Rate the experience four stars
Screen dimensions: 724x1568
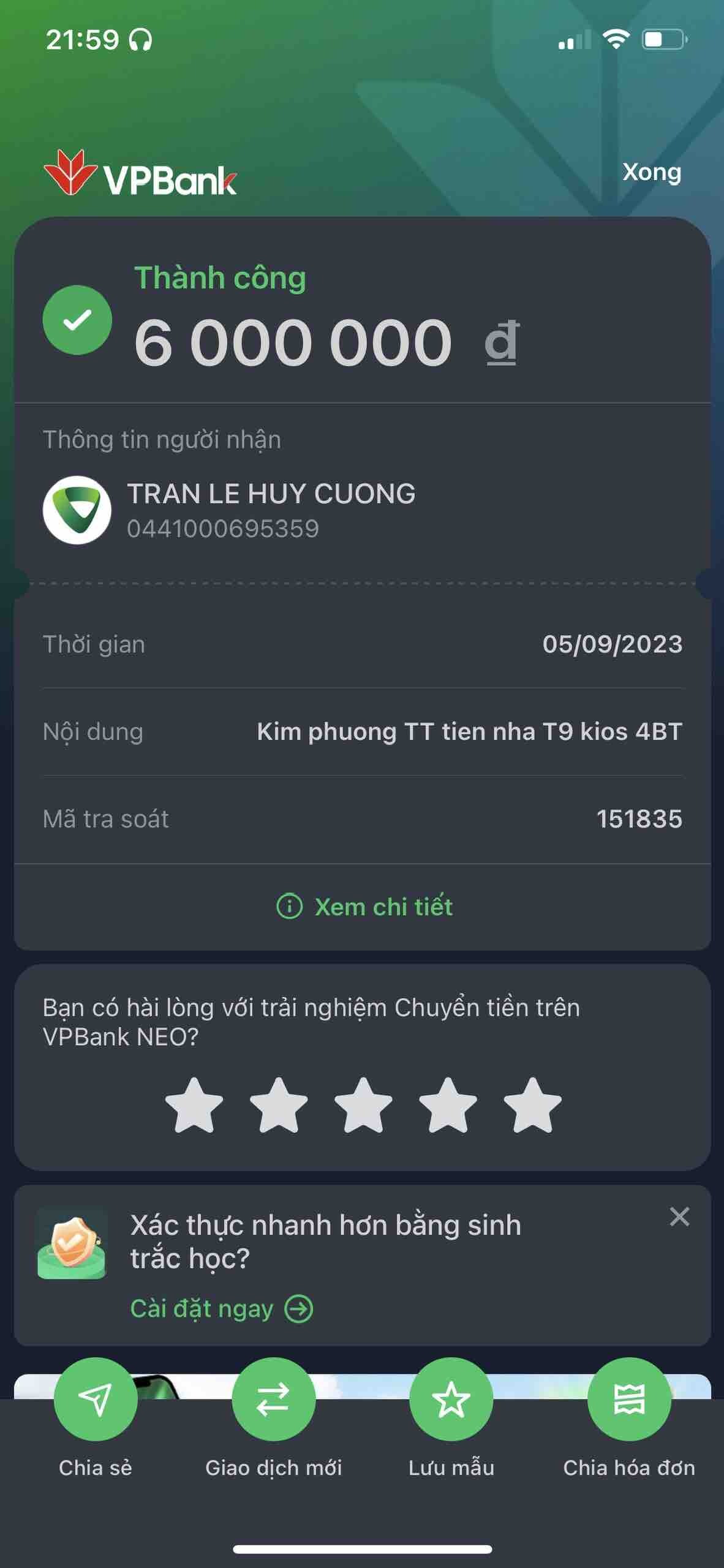click(448, 1106)
